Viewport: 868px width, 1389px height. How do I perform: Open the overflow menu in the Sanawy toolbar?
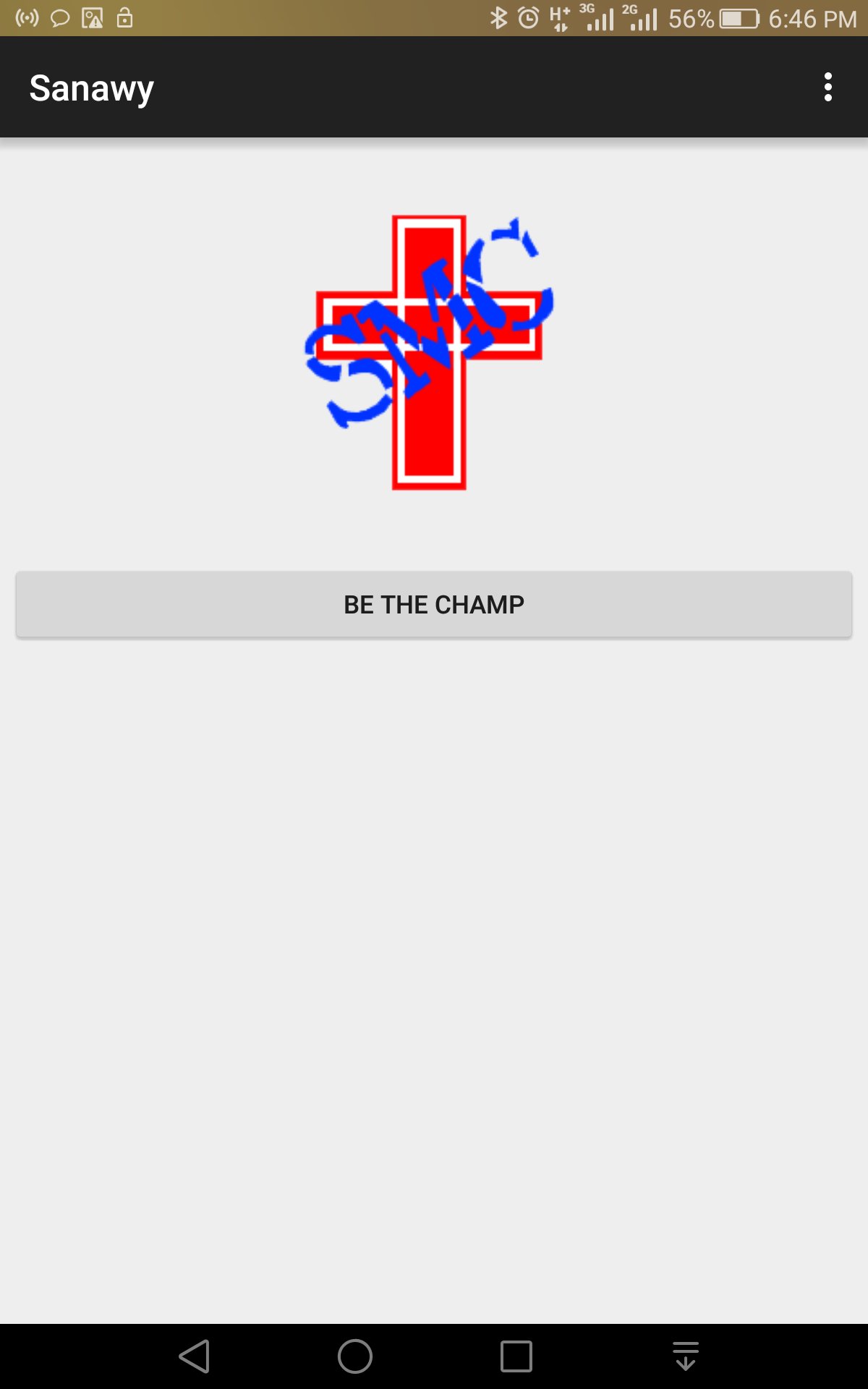click(829, 87)
